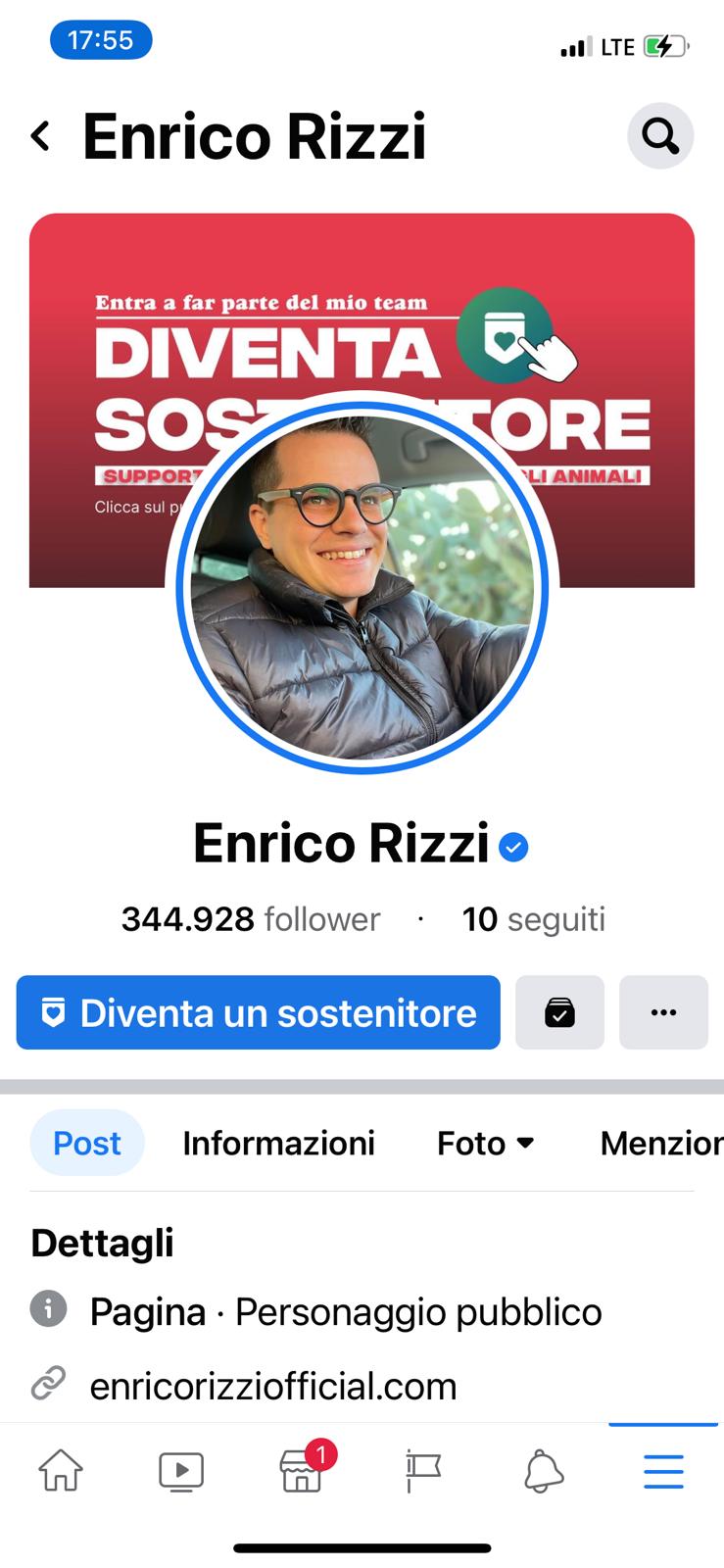View the circular profile picture
Viewport: 724px width, 1568px height.
click(362, 588)
